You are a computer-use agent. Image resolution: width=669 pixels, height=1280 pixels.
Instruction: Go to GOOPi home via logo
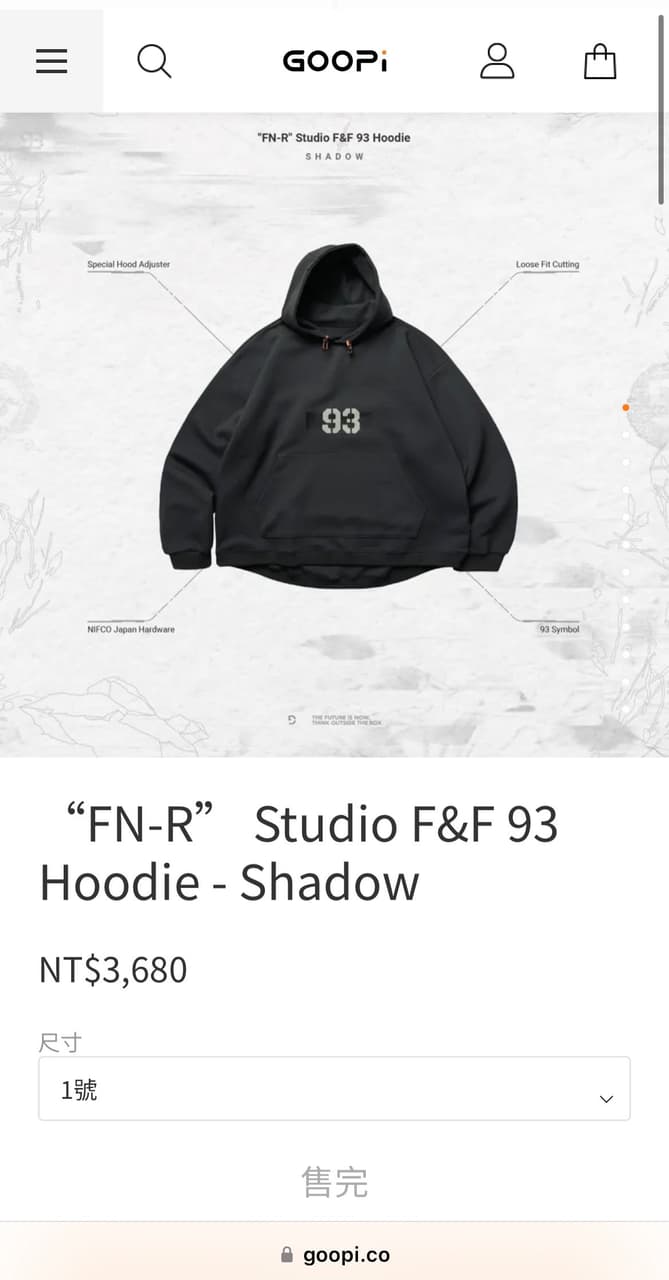[x=334, y=62]
